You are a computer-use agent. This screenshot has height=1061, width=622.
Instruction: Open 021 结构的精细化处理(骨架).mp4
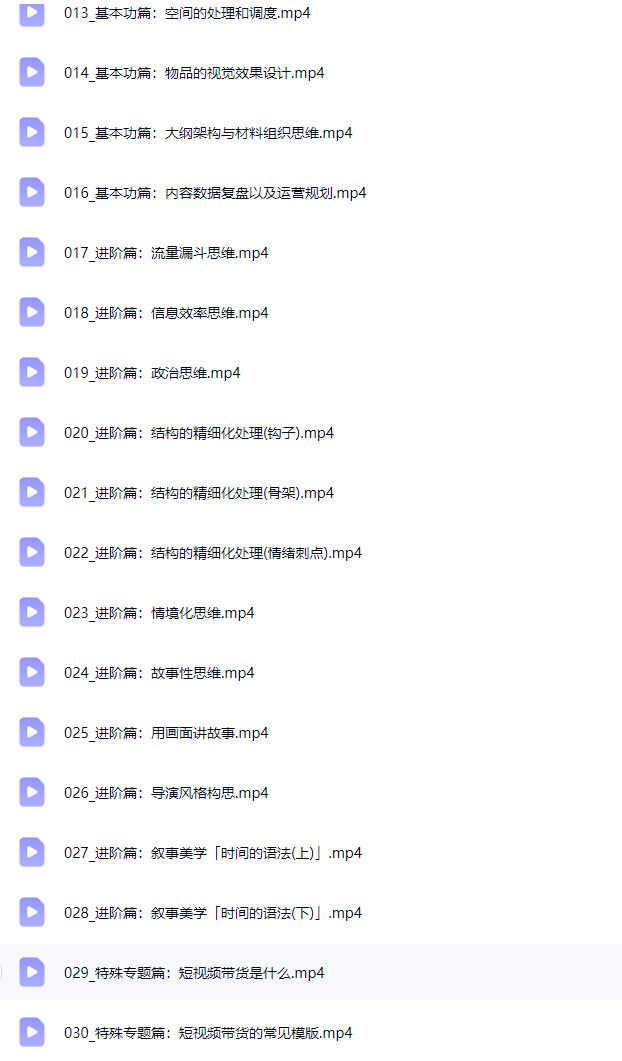click(199, 493)
